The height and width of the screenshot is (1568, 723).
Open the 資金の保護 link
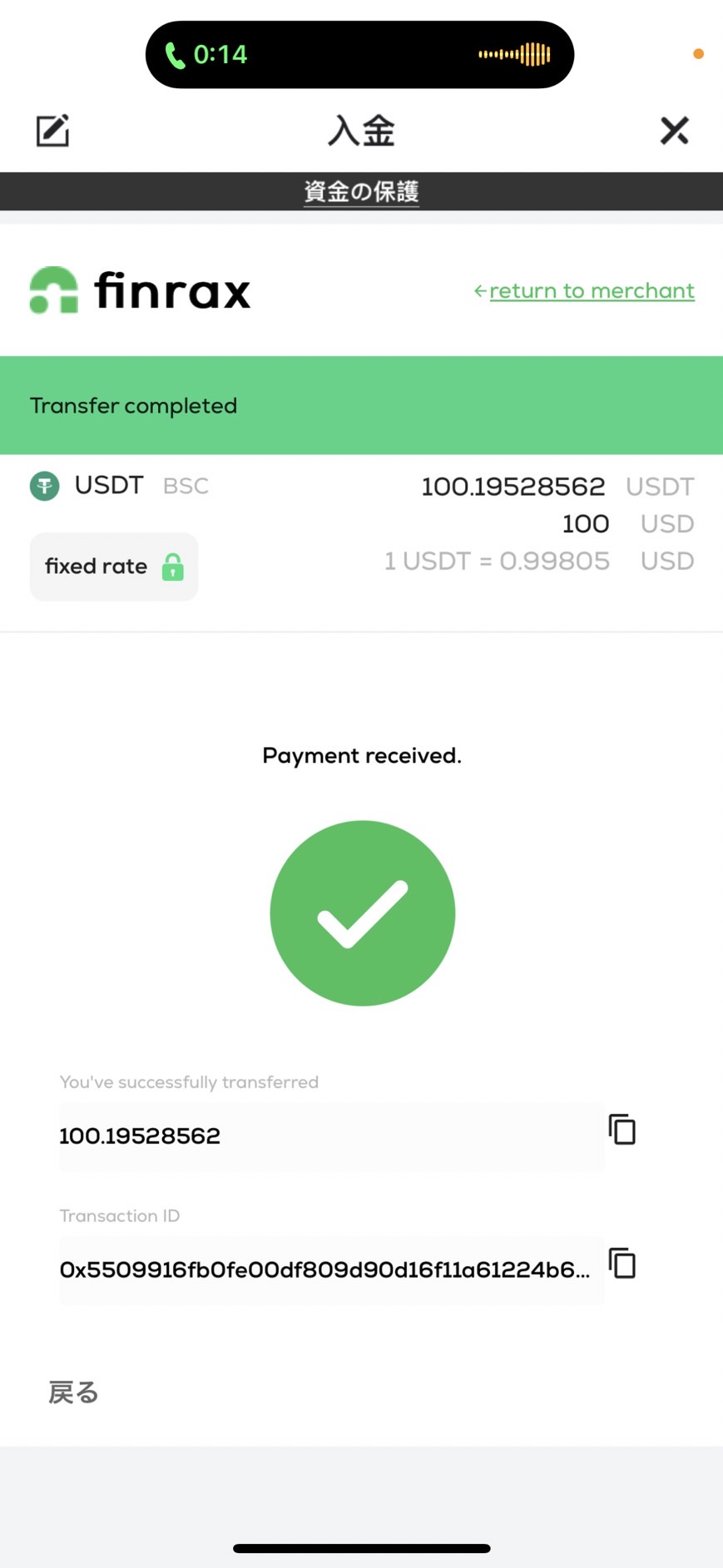point(361,192)
